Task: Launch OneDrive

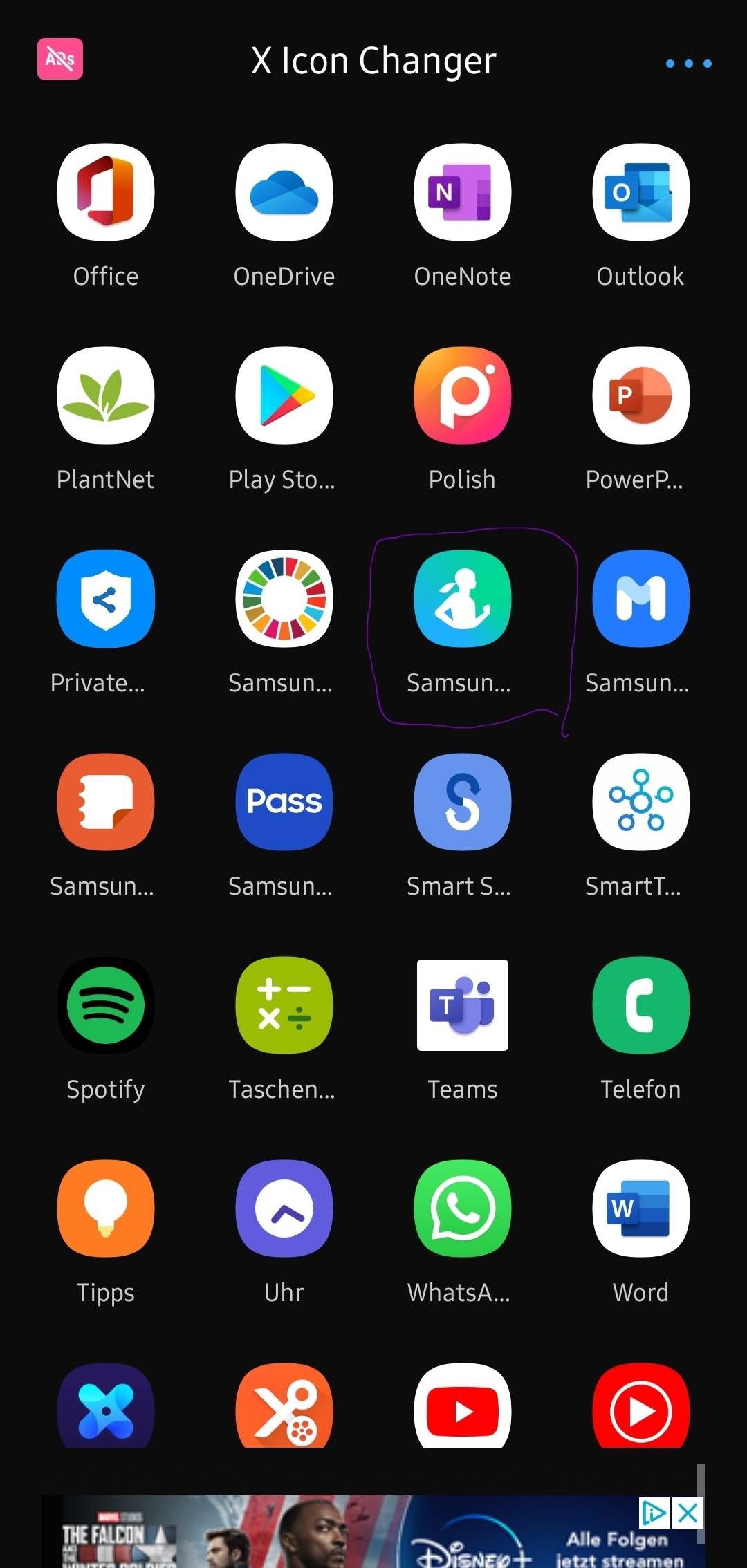Action: pyautogui.click(x=284, y=193)
